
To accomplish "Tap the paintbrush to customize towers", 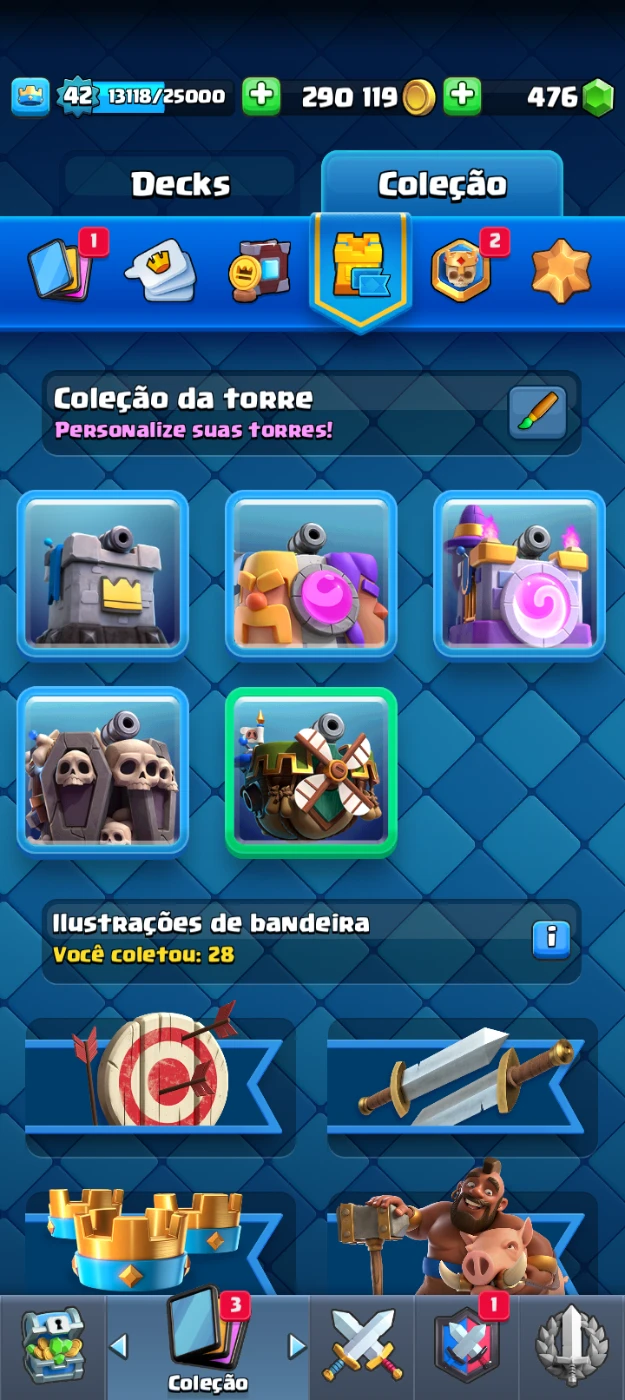I will tap(537, 413).
